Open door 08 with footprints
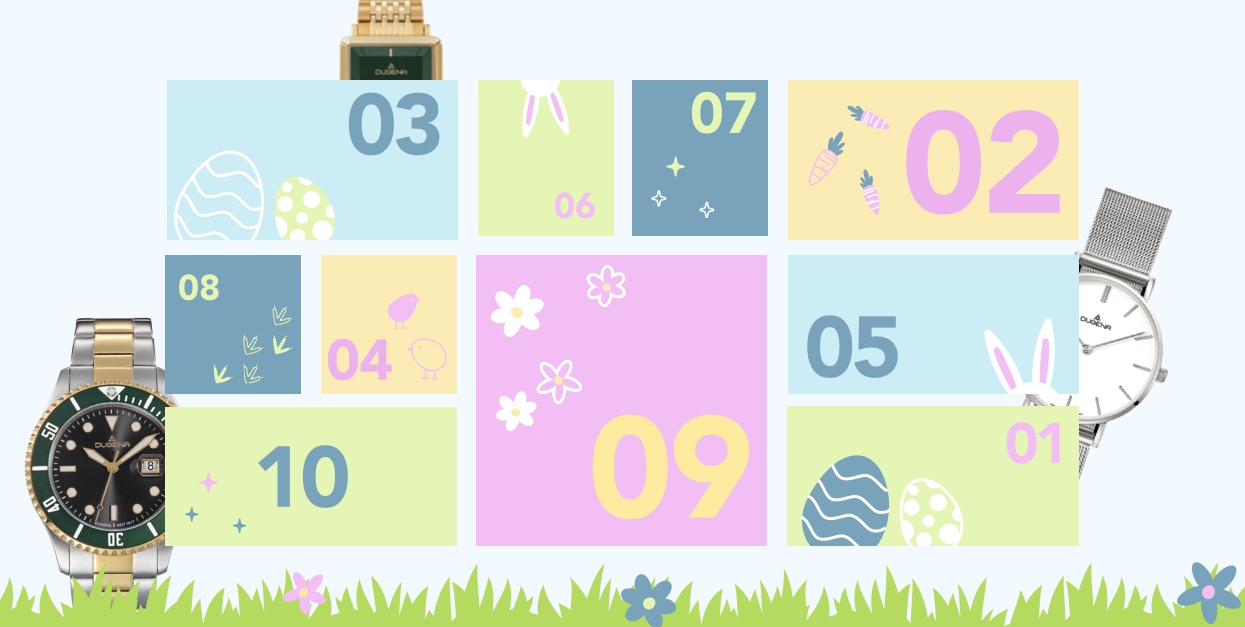The image size is (1245, 627). (x=233, y=324)
